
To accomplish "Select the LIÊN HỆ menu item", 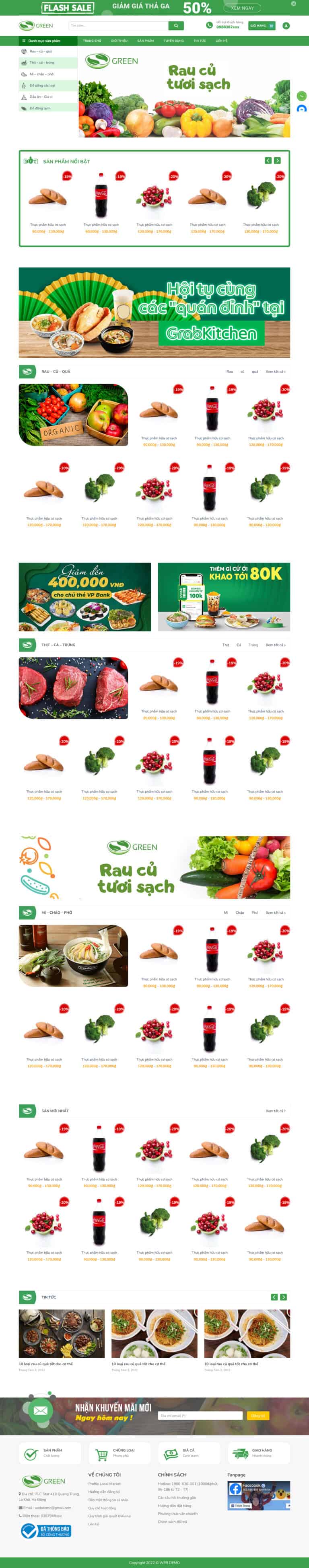I will coord(221,41).
